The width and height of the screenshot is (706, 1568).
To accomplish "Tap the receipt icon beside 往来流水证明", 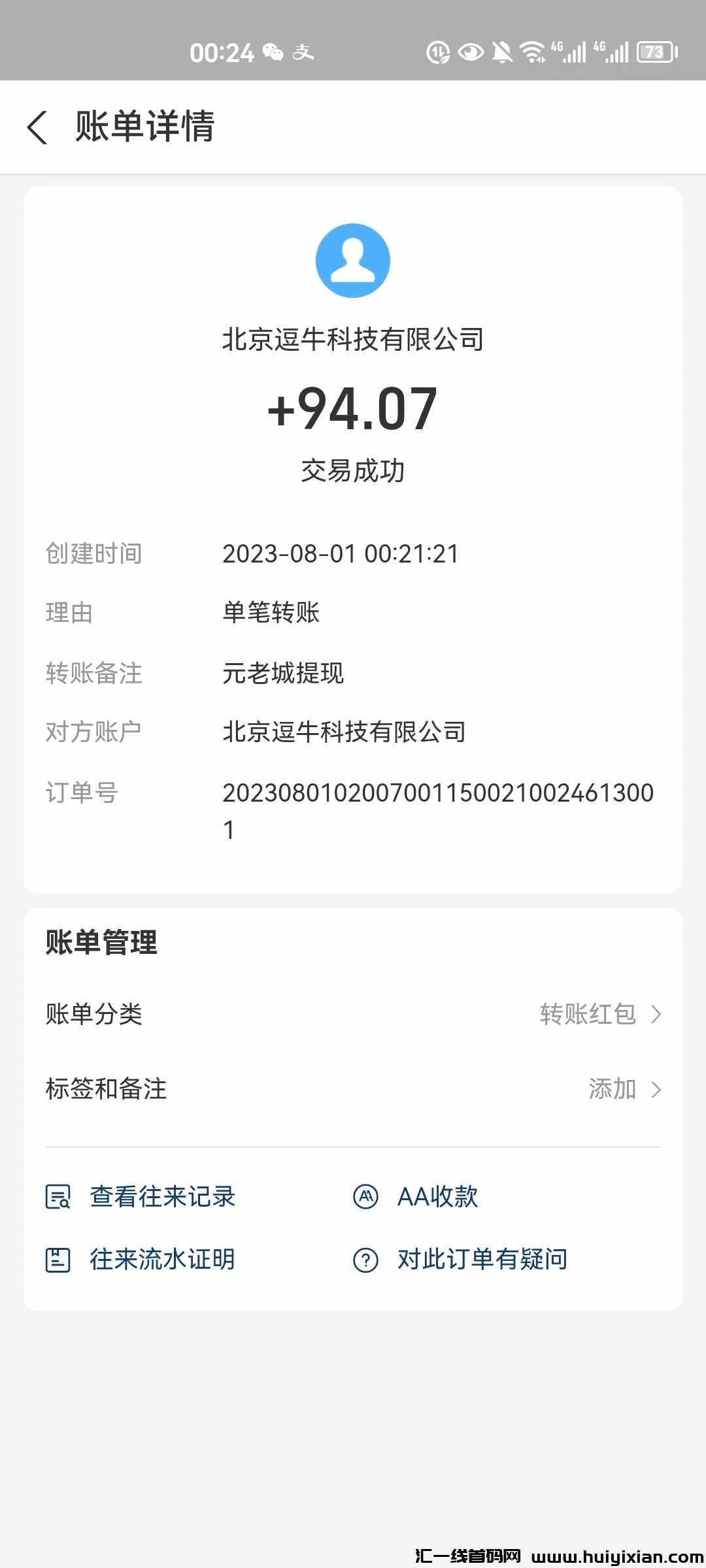I will pyautogui.click(x=58, y=1260).
